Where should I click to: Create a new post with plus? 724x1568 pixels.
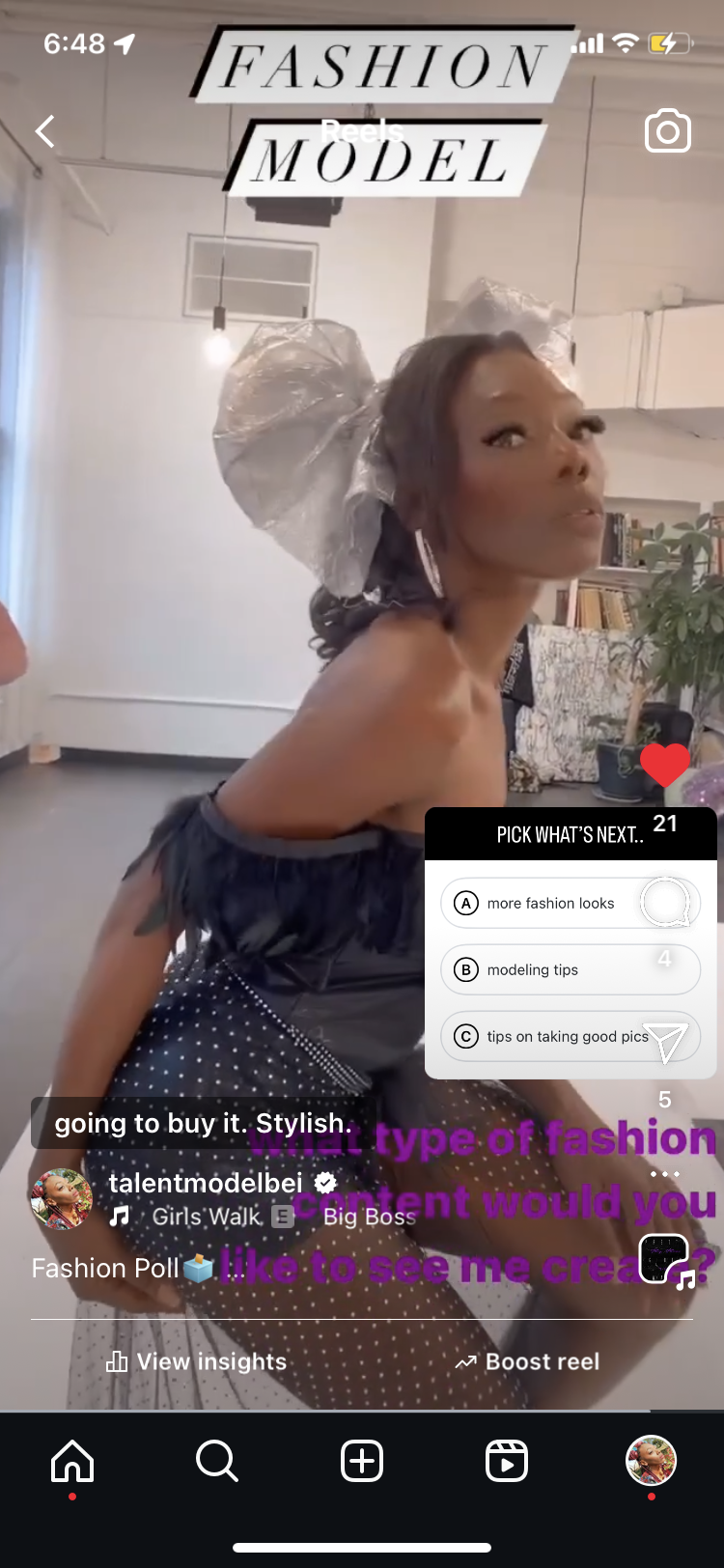362,1461
